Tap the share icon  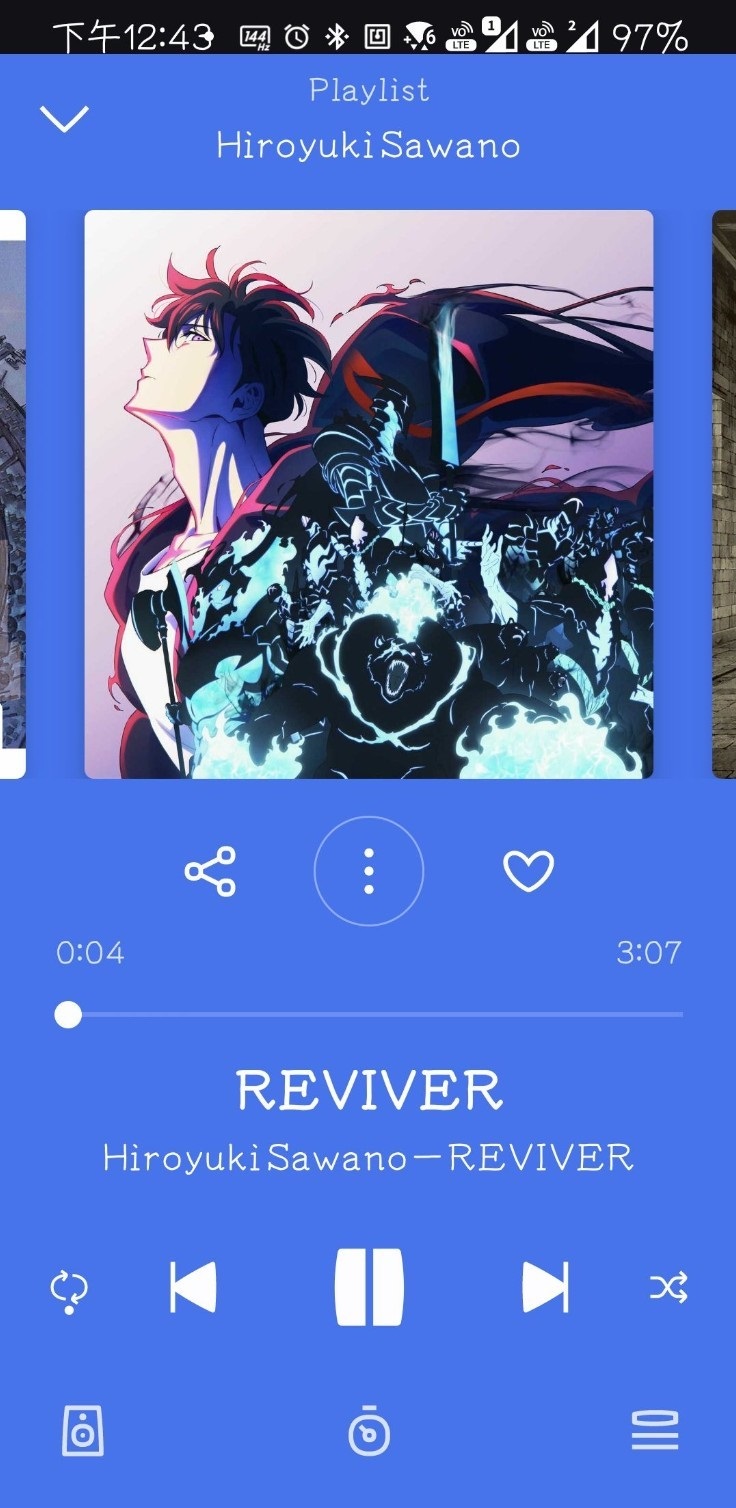pyautogui.click(x=212, y=871)
